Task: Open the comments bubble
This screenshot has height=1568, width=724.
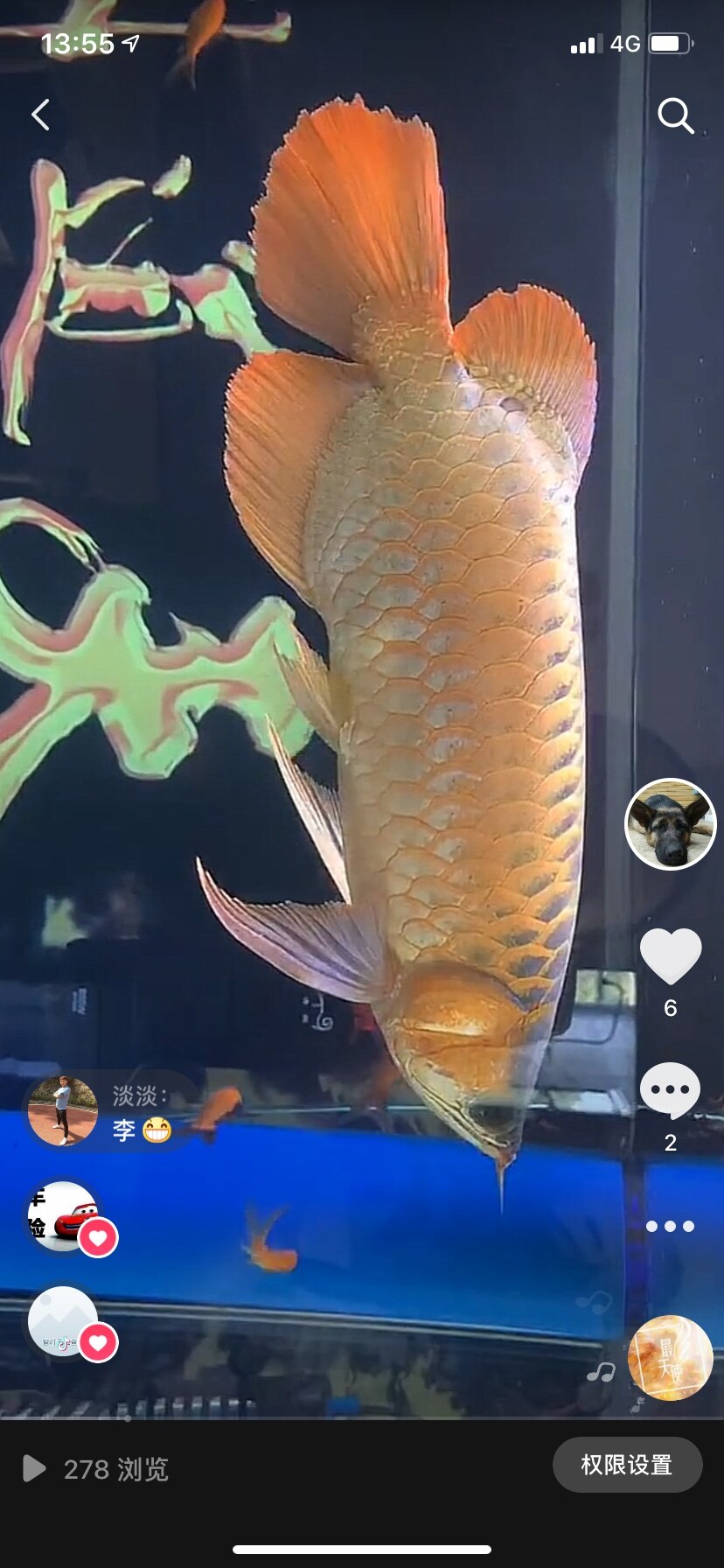Action: [671, 1090]
